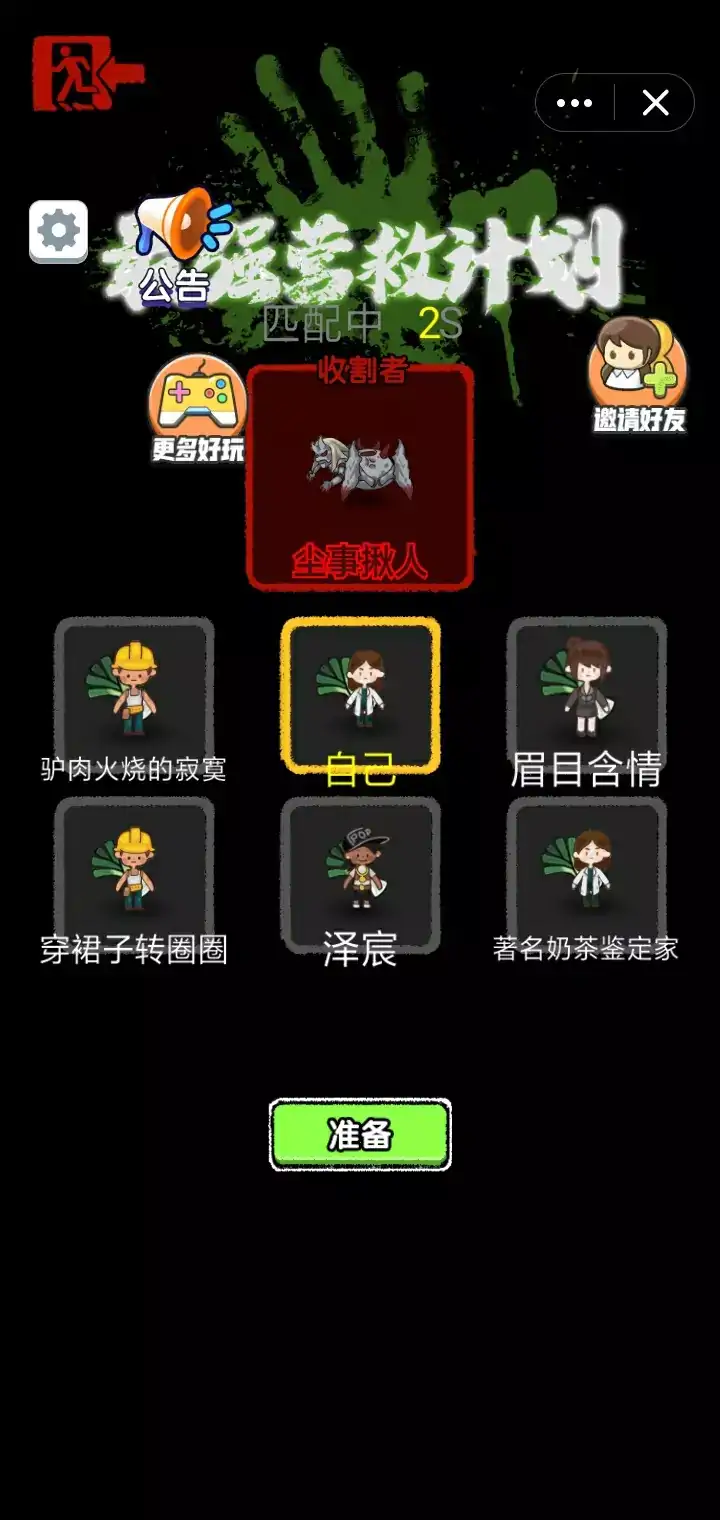This screenshot has width=720, height=1520.
Task: Select the 收割者 player card 尘事揪人
Action: (360, 478)
